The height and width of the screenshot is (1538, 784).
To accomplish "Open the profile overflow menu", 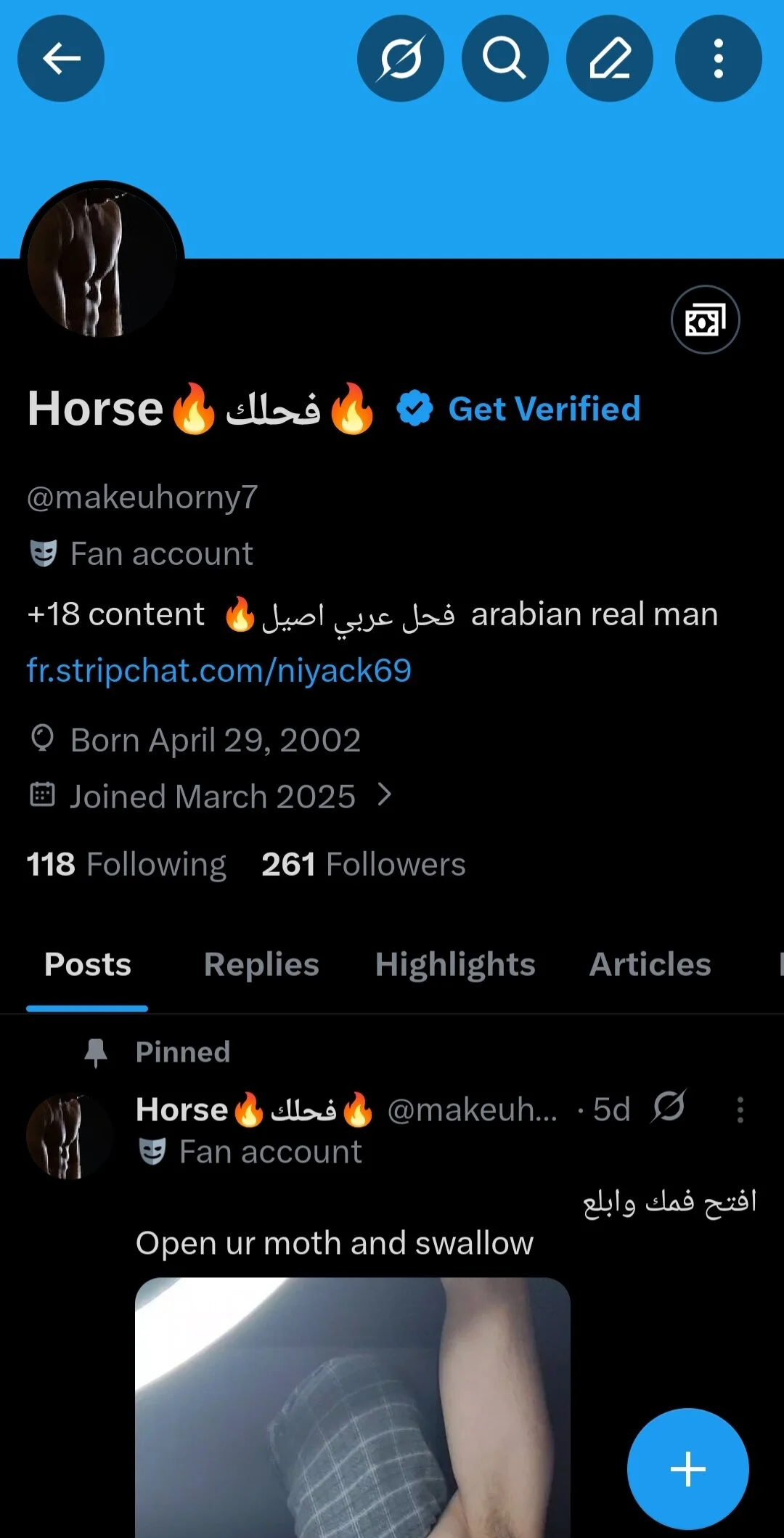I will tap(718, 58).
